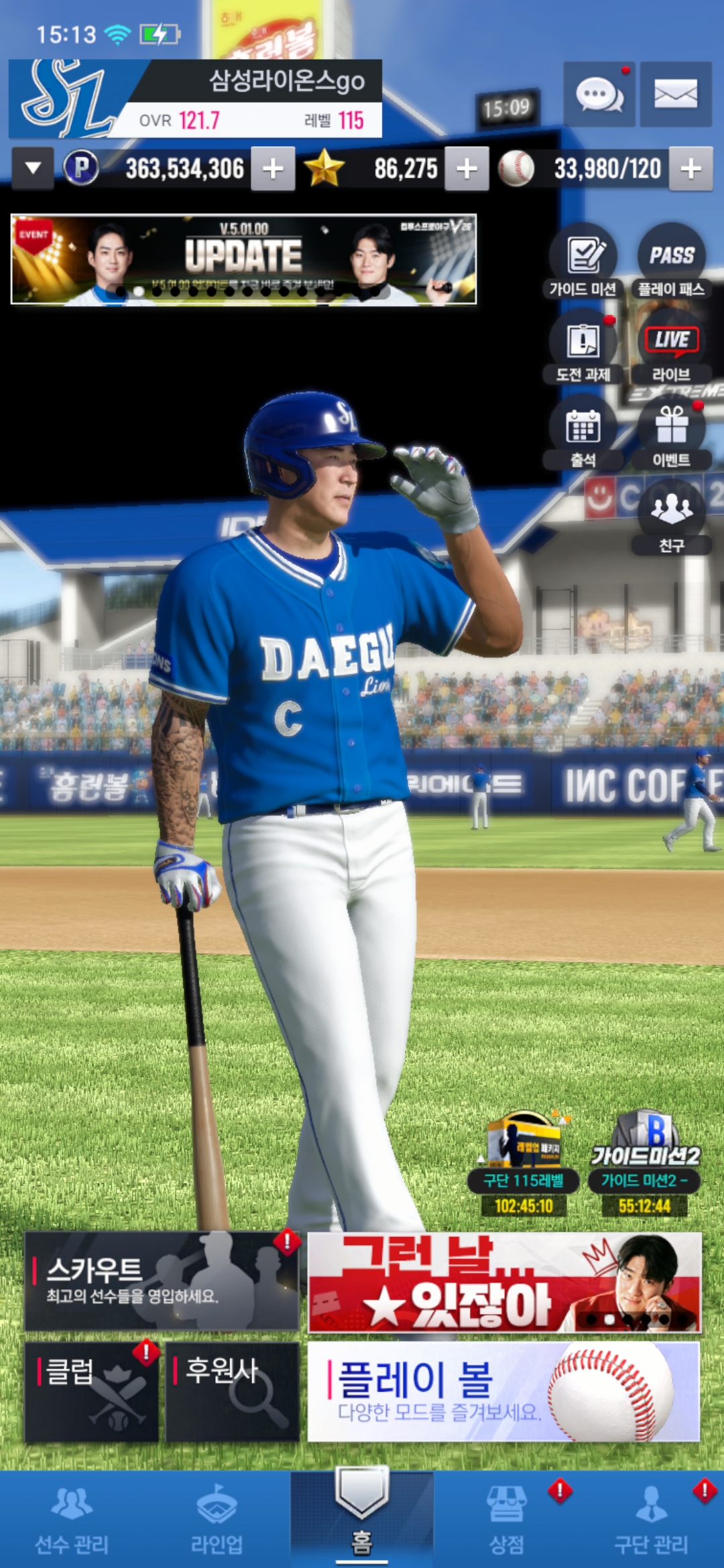Add more P points with plus button
This screenshot has width=724, height=1568.
click(273, 169)
